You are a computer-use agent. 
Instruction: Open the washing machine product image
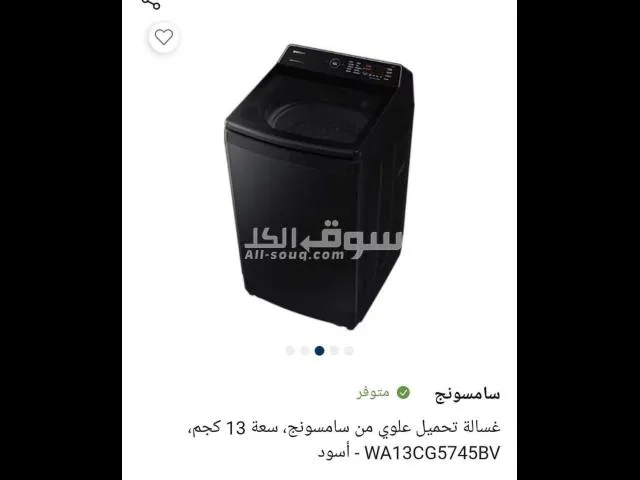[x=319, y=186]
